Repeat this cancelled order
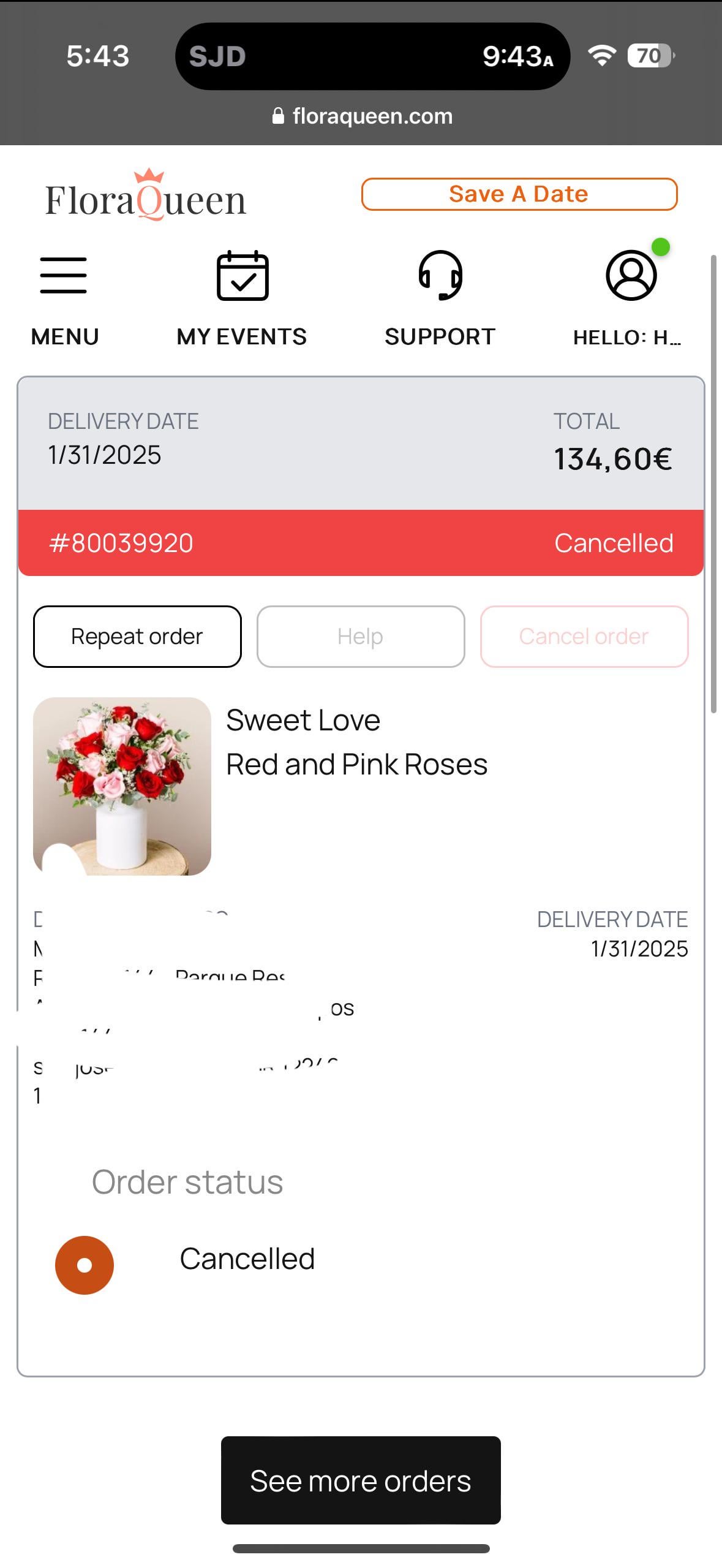 click(x=137, y=637)
